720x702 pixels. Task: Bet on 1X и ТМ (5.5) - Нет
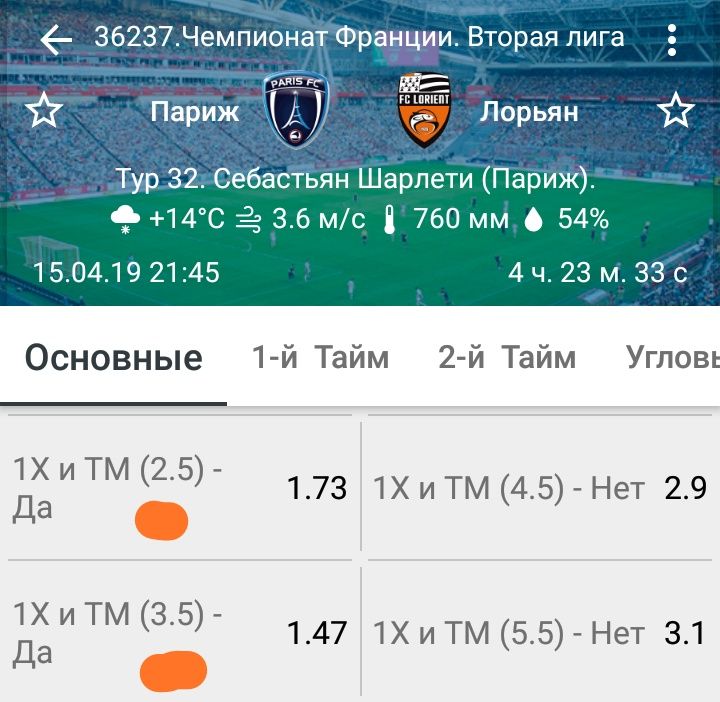tap(540, 632)
